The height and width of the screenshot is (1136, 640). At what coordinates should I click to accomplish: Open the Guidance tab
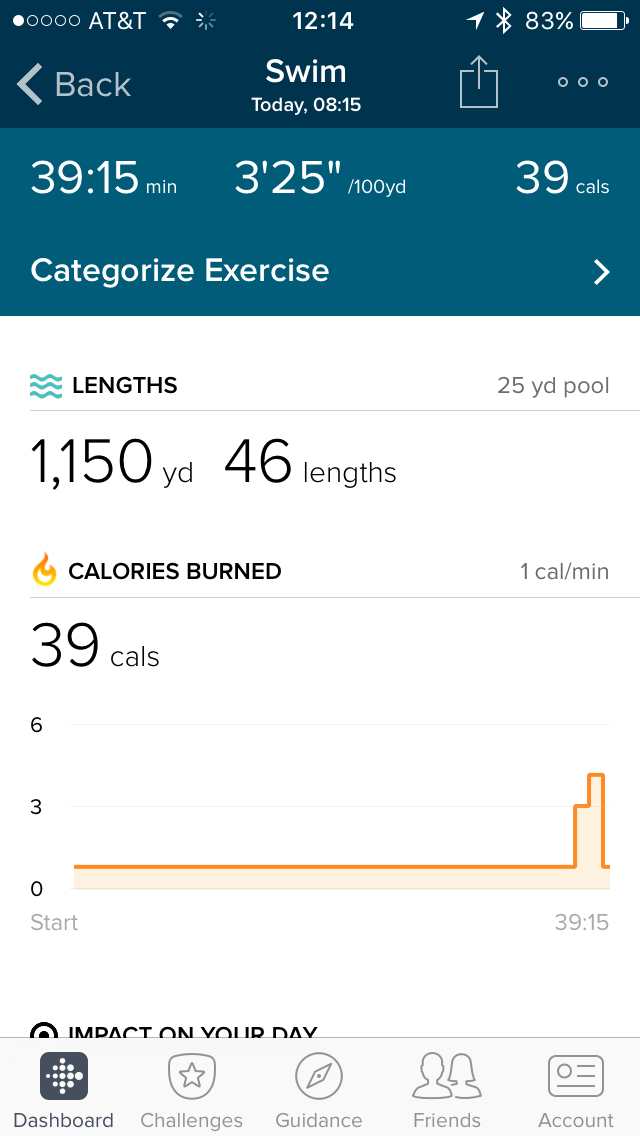tap(319, 1090)
